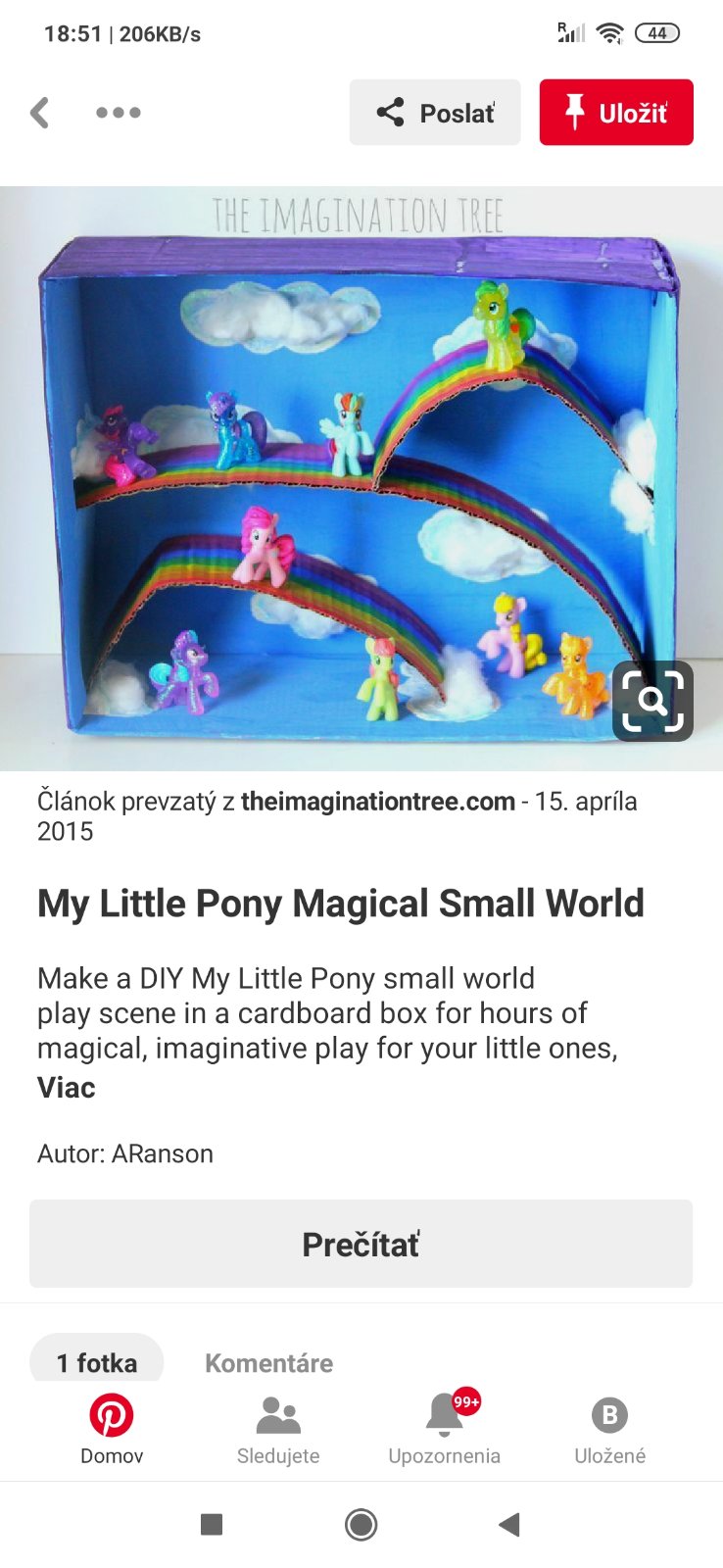This screenshot has height=1568, width=723.
Task: Share the pin with Poslať
Action: point(435,113)
